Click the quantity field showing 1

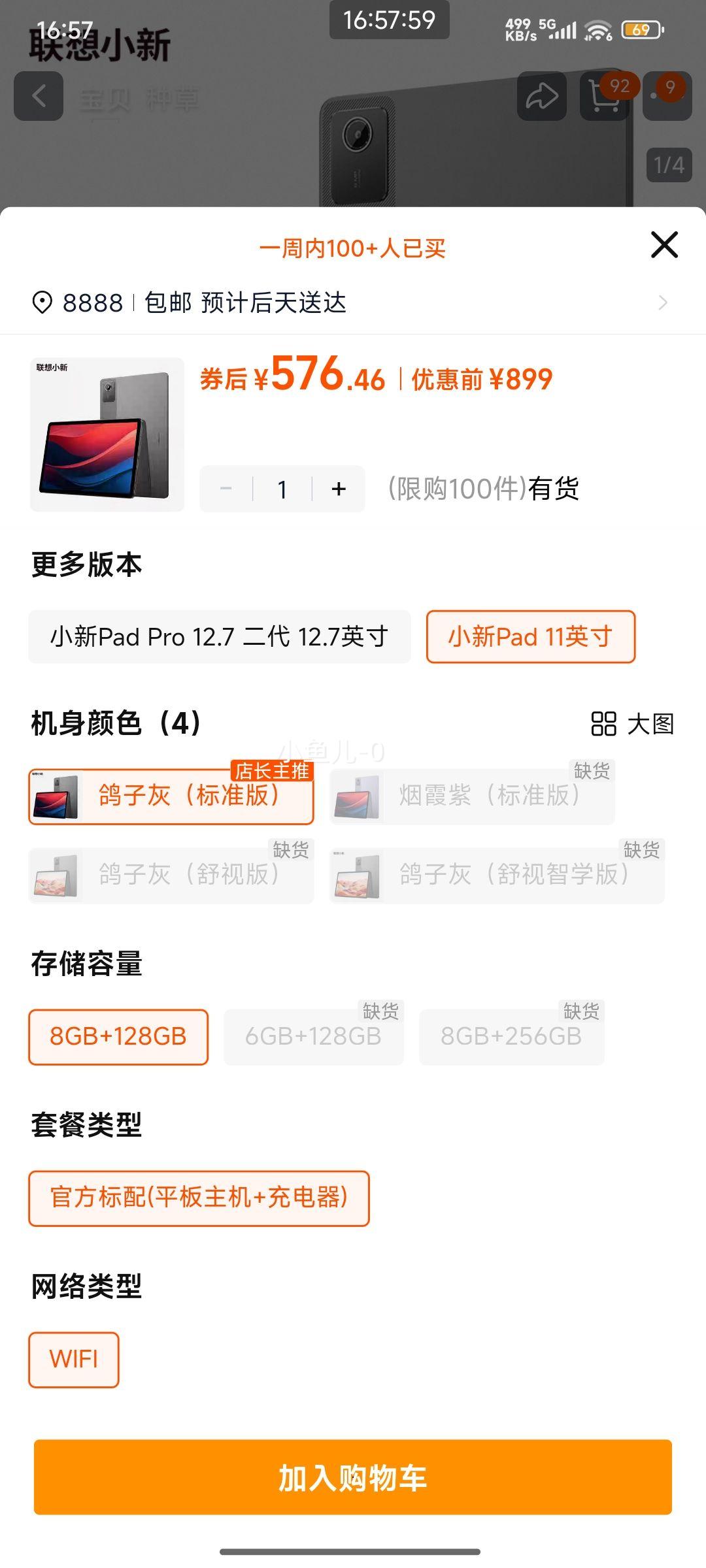click(x=282, y=488)
